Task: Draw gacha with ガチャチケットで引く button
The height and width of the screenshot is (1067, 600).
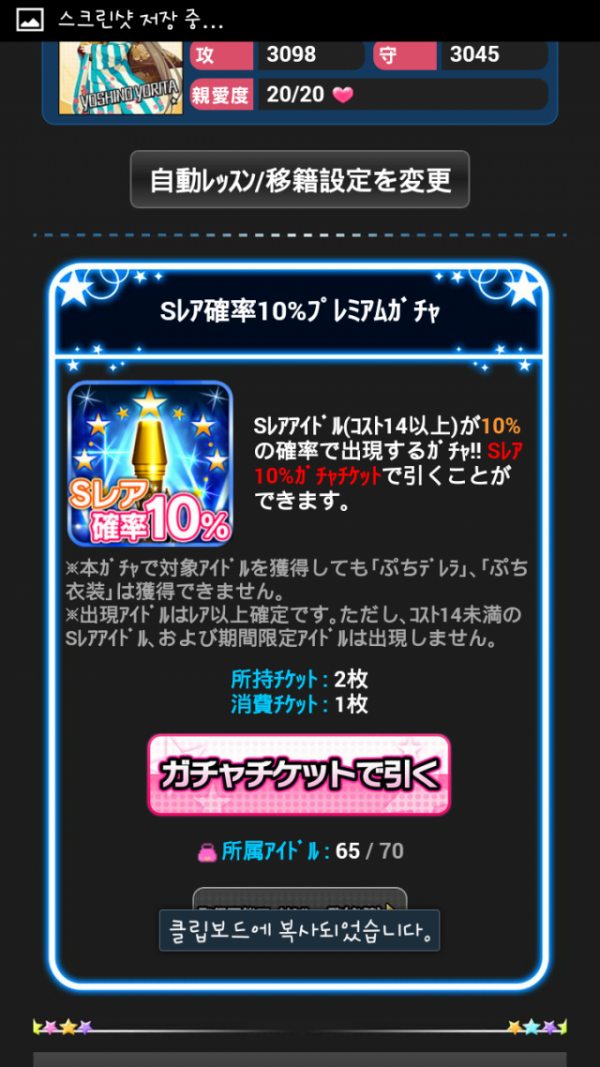Action: point(299,775)
